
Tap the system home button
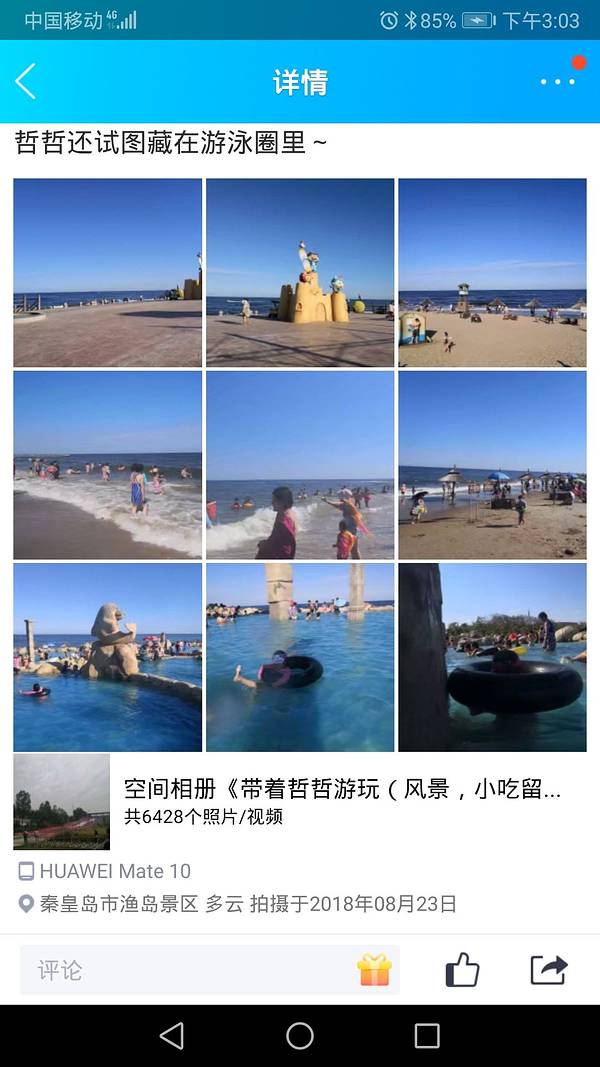click(300, 1036)
